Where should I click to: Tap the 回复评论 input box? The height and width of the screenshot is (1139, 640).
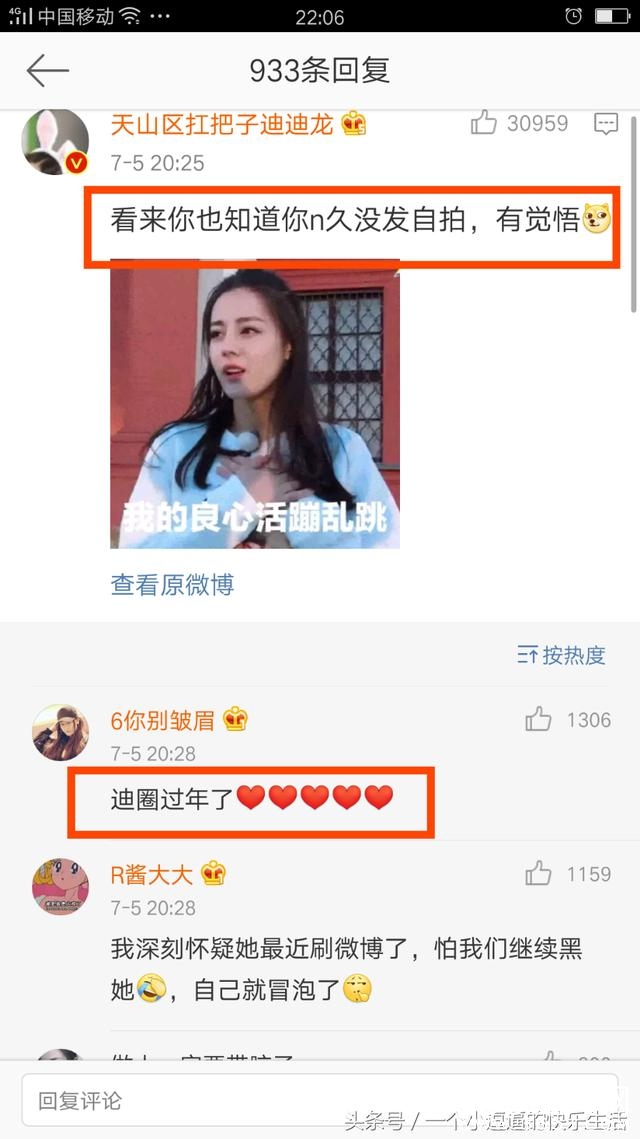[x=320, y=1101]
